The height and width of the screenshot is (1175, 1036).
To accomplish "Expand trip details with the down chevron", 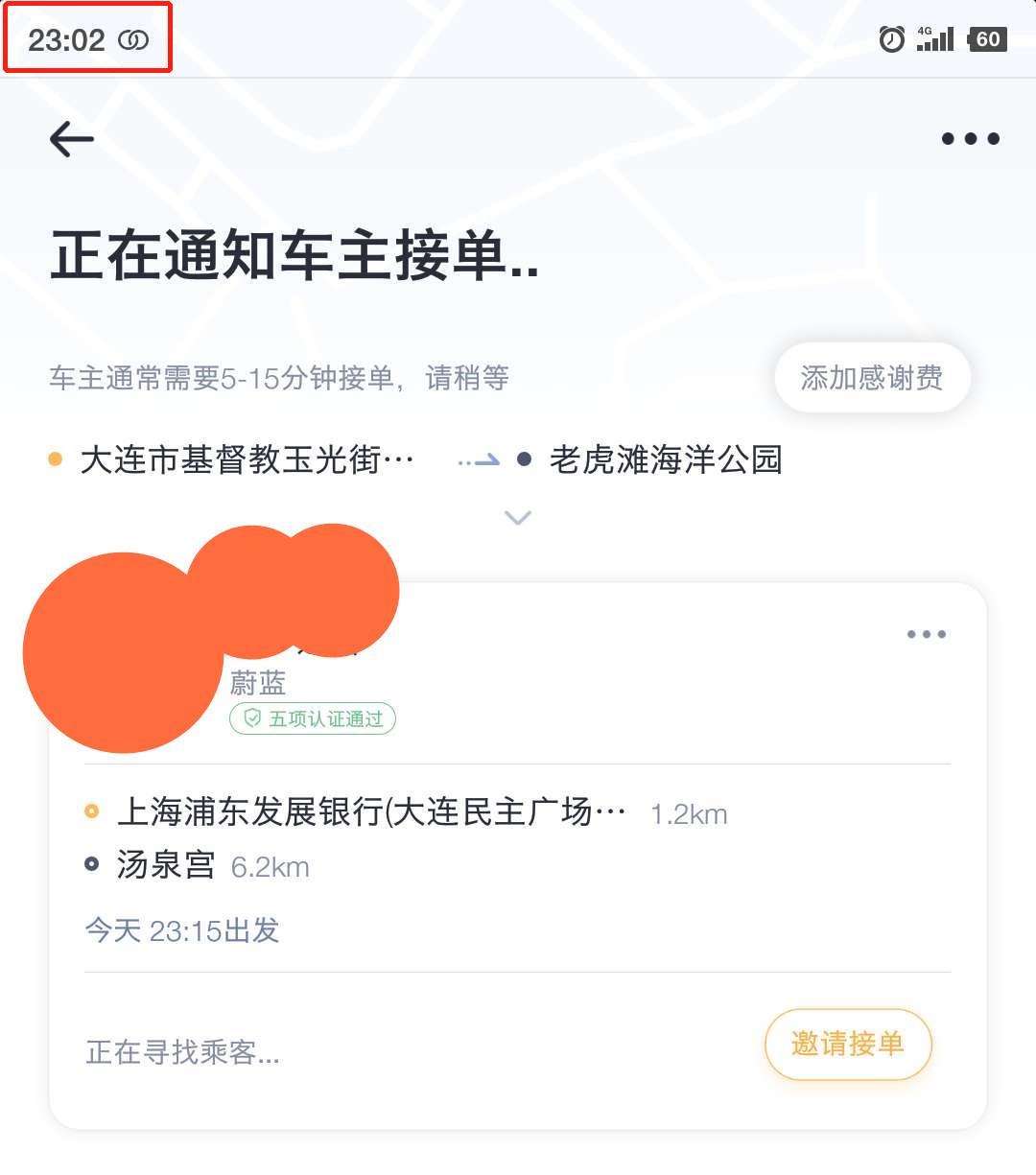I will click(518, 518).
